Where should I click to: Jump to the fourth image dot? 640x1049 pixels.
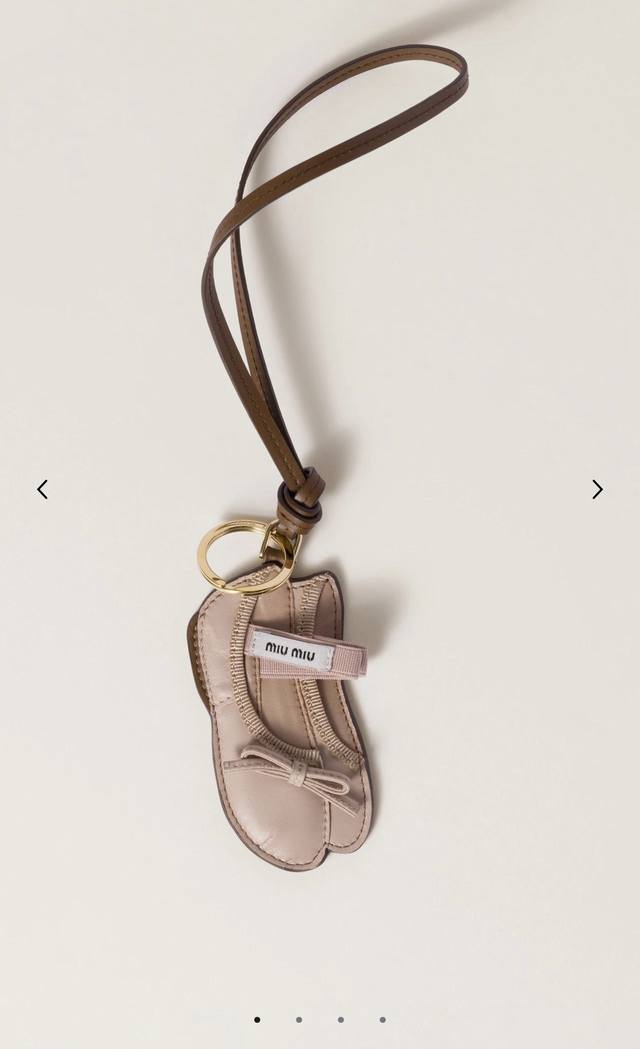click(383, 1020)
